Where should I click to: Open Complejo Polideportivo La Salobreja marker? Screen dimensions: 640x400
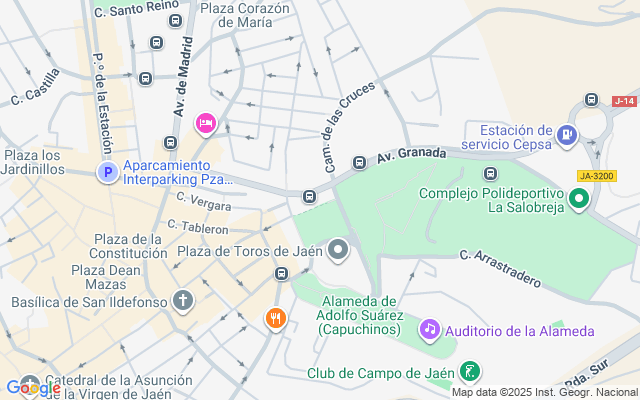[x=579, y=200]
